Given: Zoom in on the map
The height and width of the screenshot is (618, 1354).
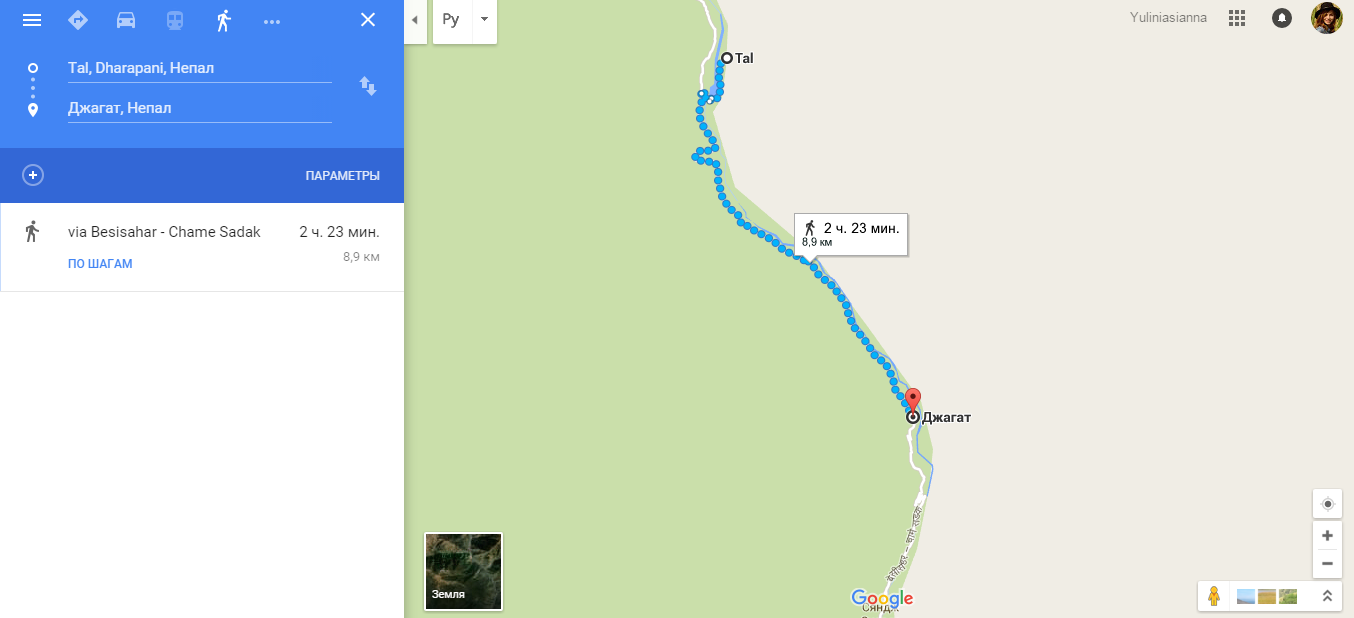Looking at the screenshot, I should pos(1327,535).
